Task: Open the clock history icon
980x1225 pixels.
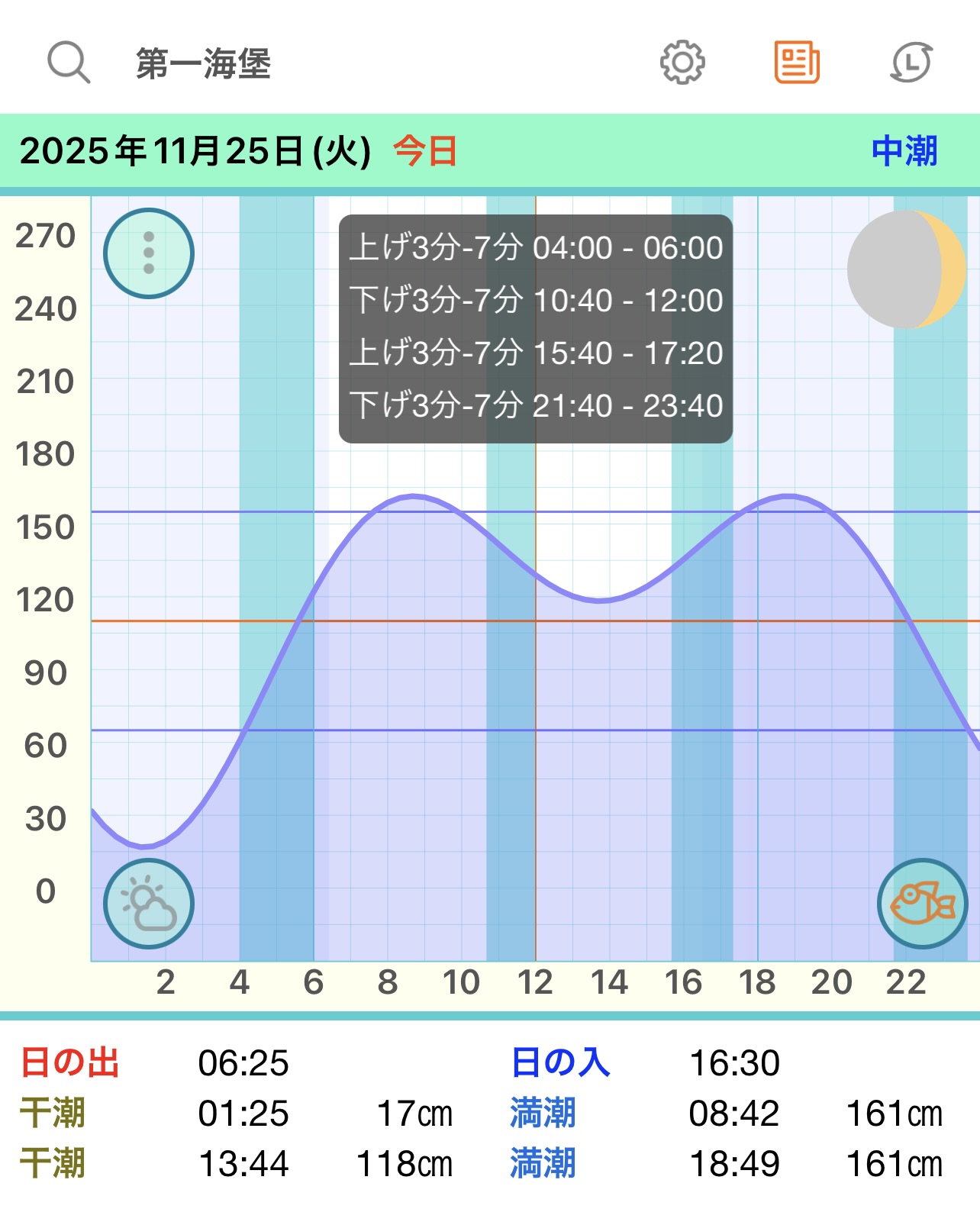Action: coord(911,63)
